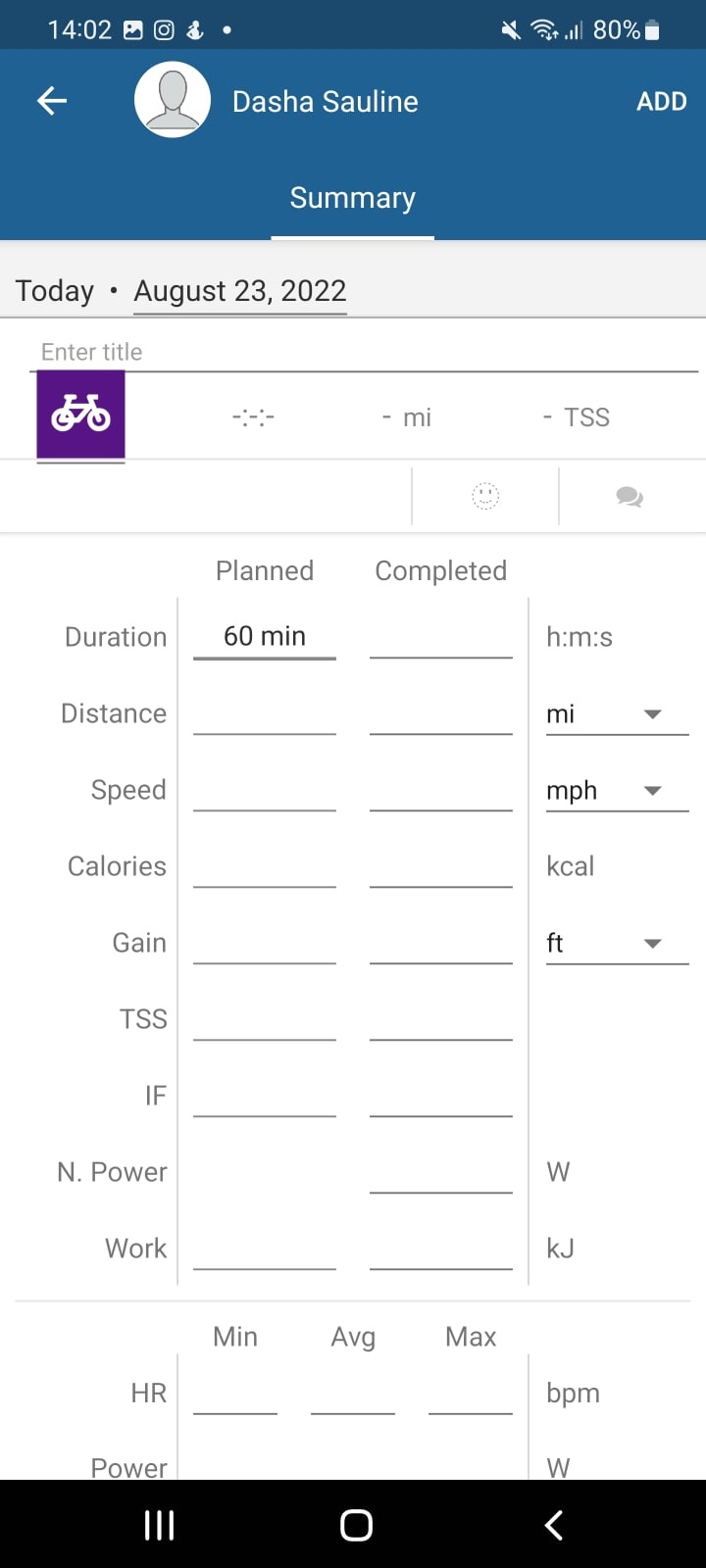The width and height of the screenshot is (706, 1568).
Task: Open the speed unit mph dropdown
Action: point(616,790)
